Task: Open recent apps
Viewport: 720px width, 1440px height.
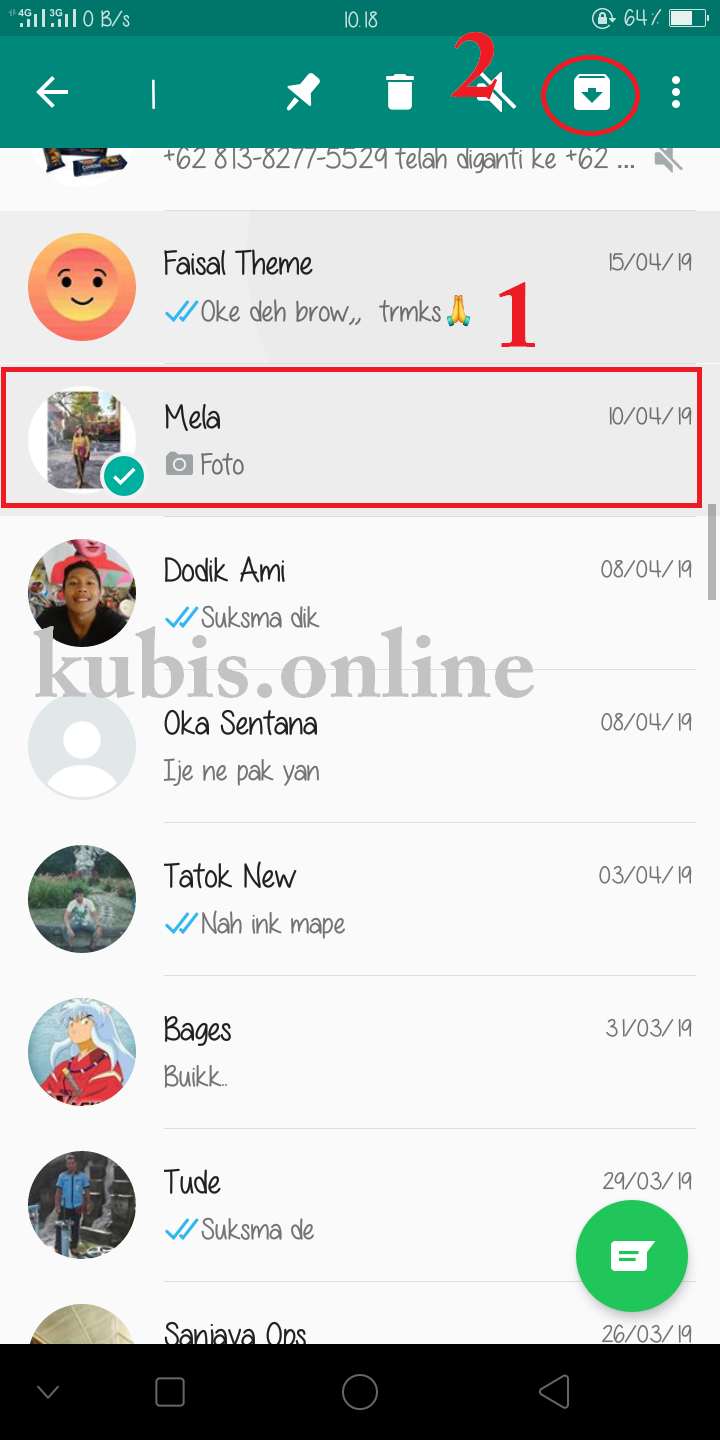Action: click(x=170, y=1392)
